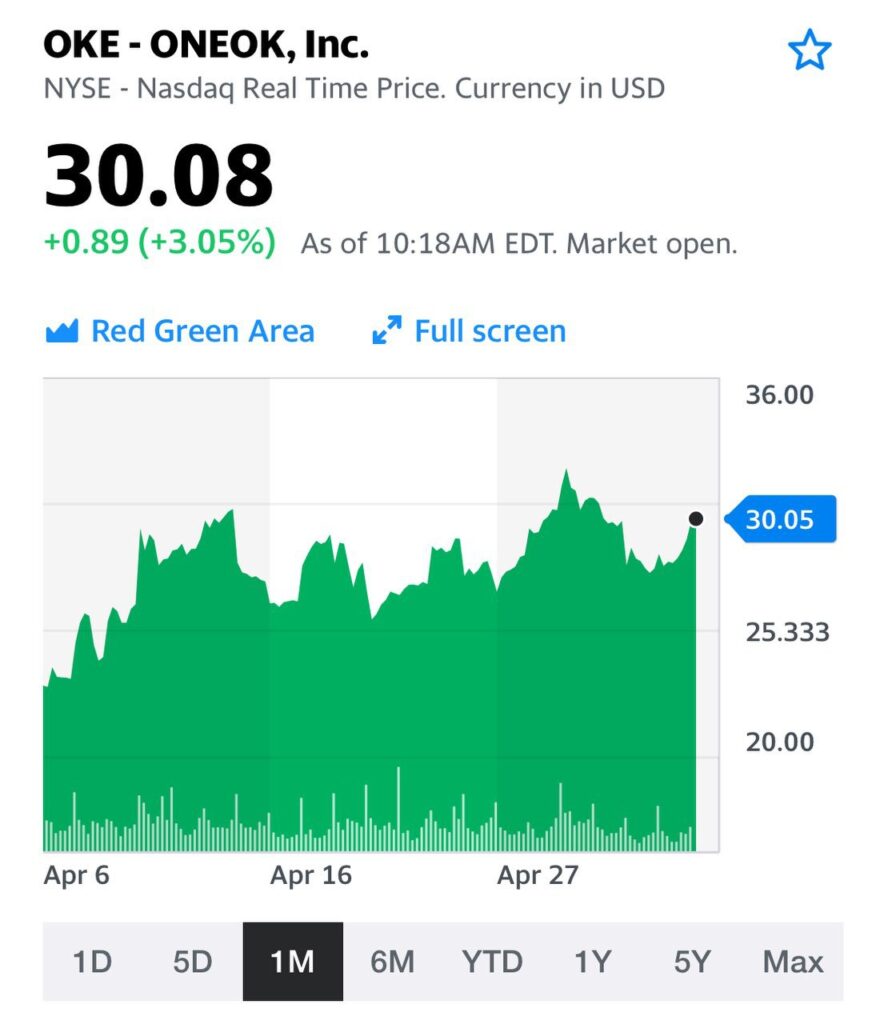Click the Apr 27 axis label

(x=537, y=875)
